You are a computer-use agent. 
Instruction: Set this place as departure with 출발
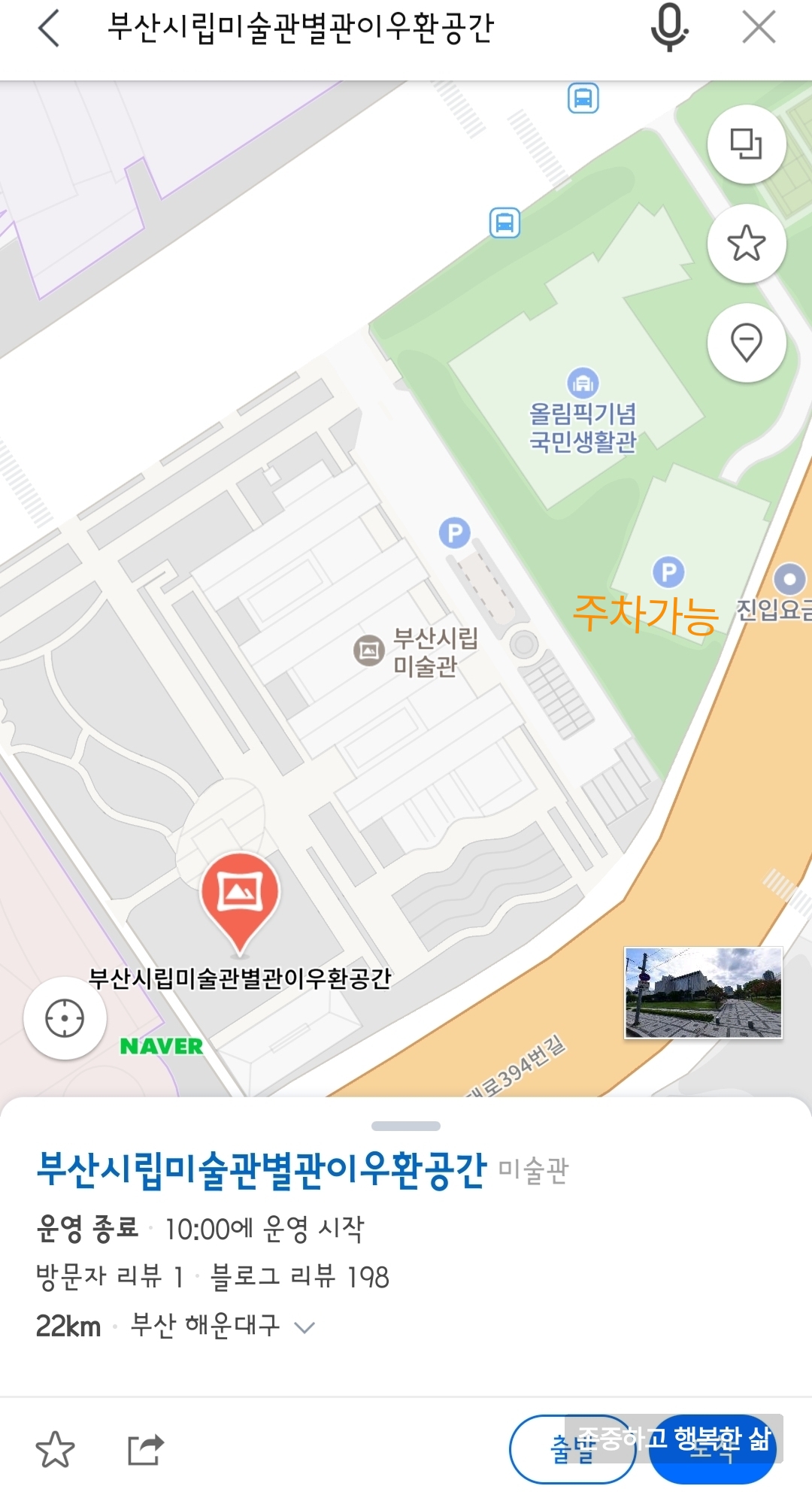pyautogui.click(x=573, y=1449)
